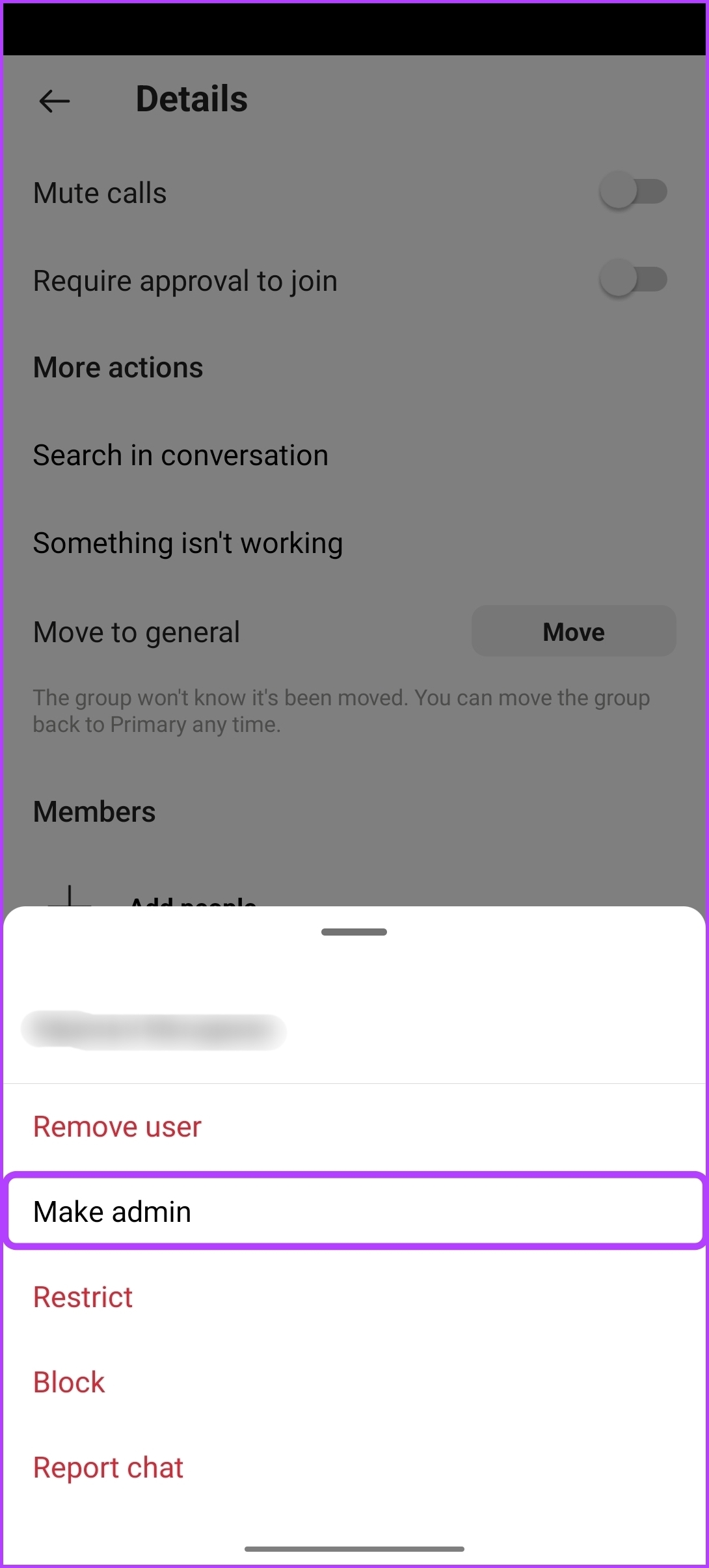
Task: Tap the Move button
Action: (574, 631)
